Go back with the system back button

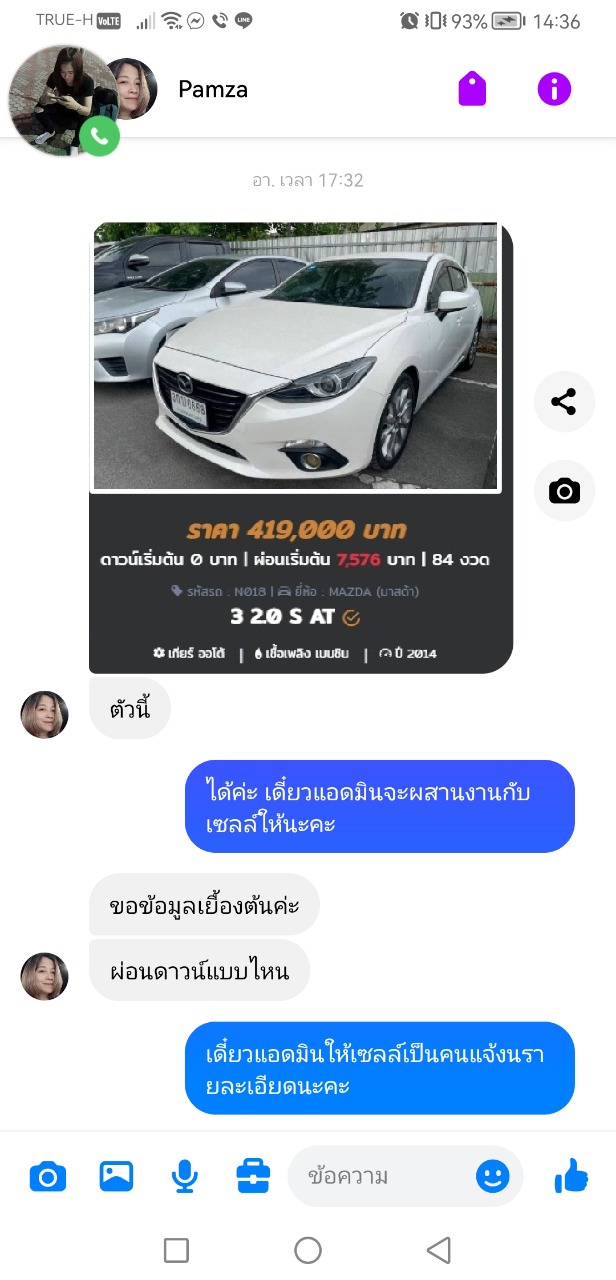(x=438, y=1250)
